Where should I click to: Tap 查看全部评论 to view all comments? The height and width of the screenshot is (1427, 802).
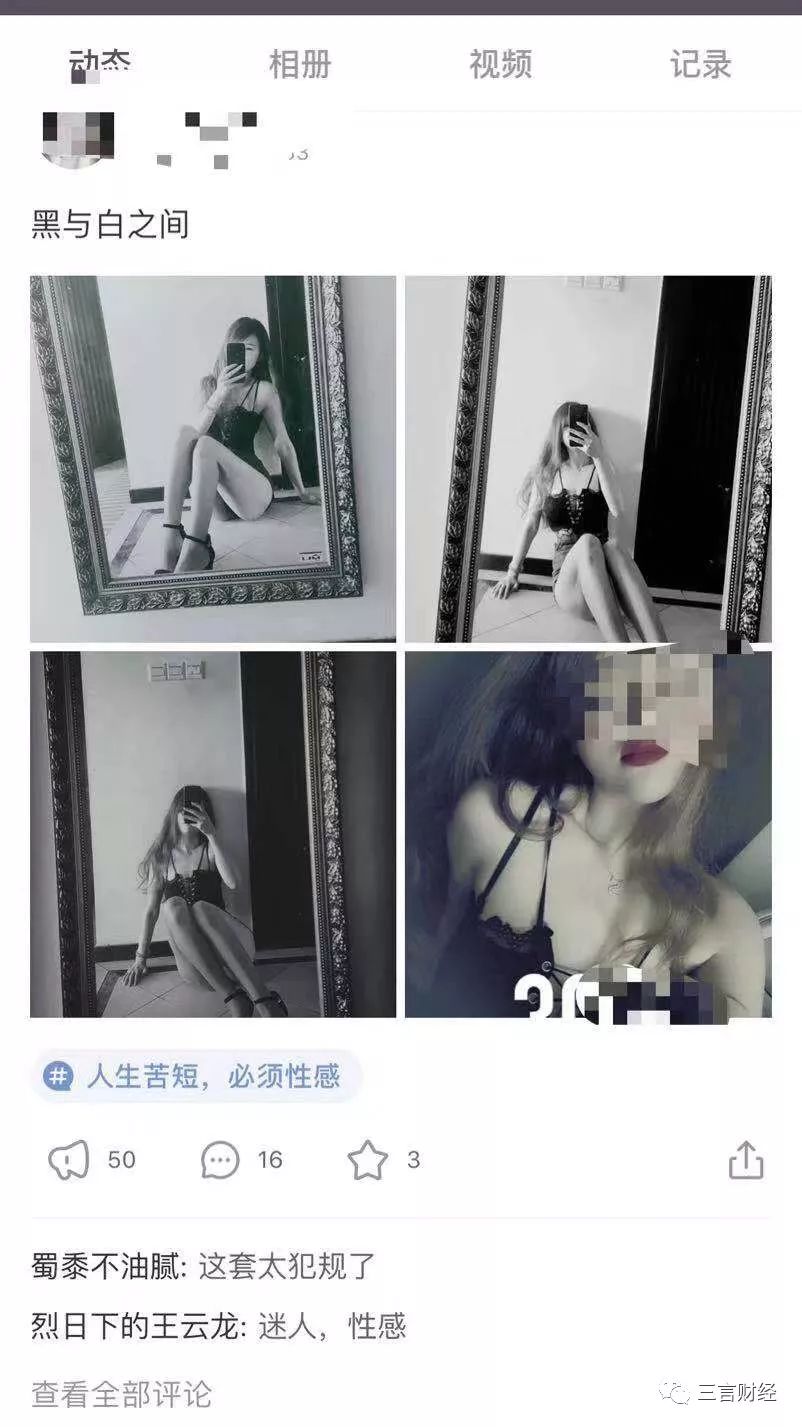point(122,1393)
